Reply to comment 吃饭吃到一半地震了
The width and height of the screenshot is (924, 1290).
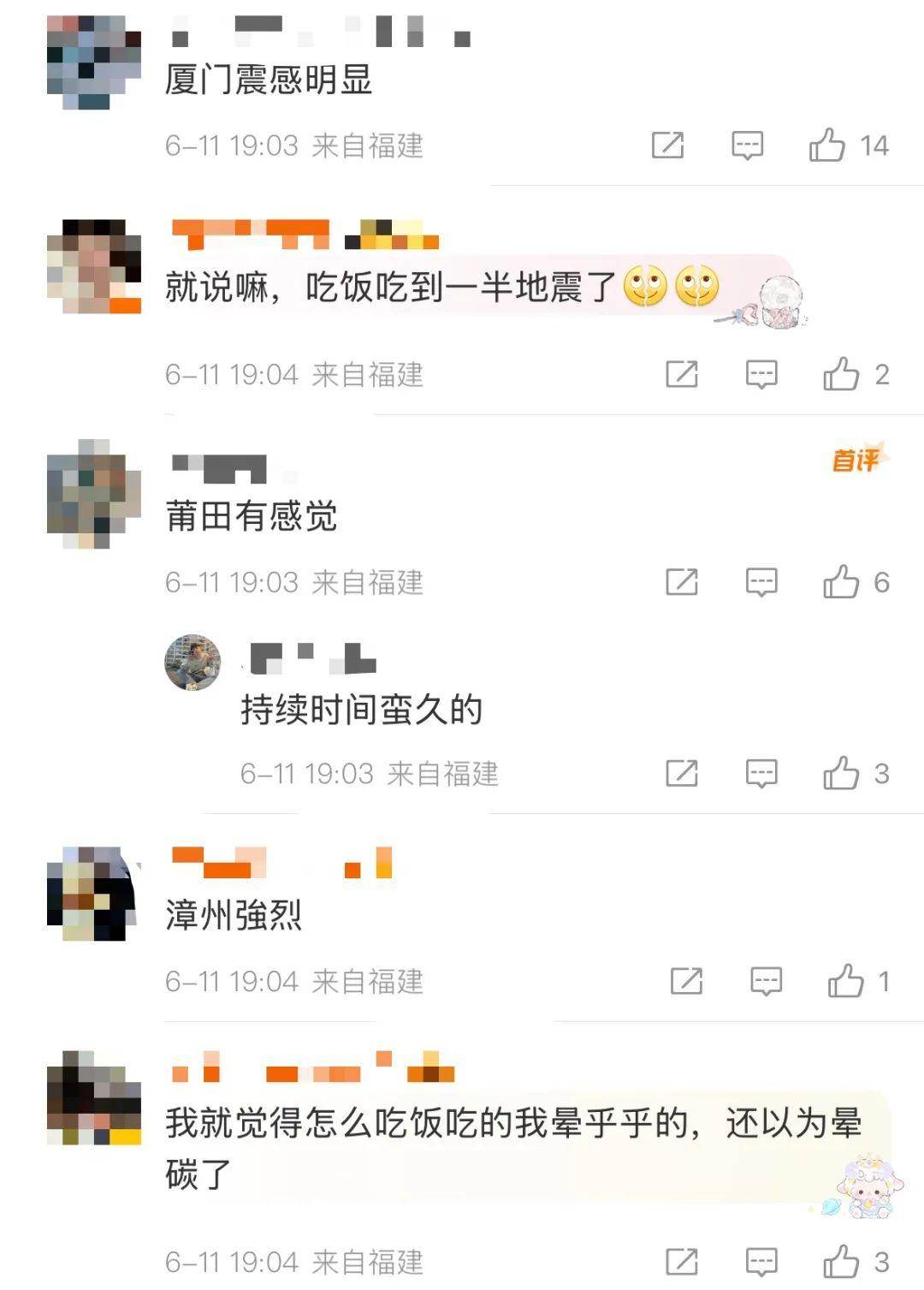point(761,374)
